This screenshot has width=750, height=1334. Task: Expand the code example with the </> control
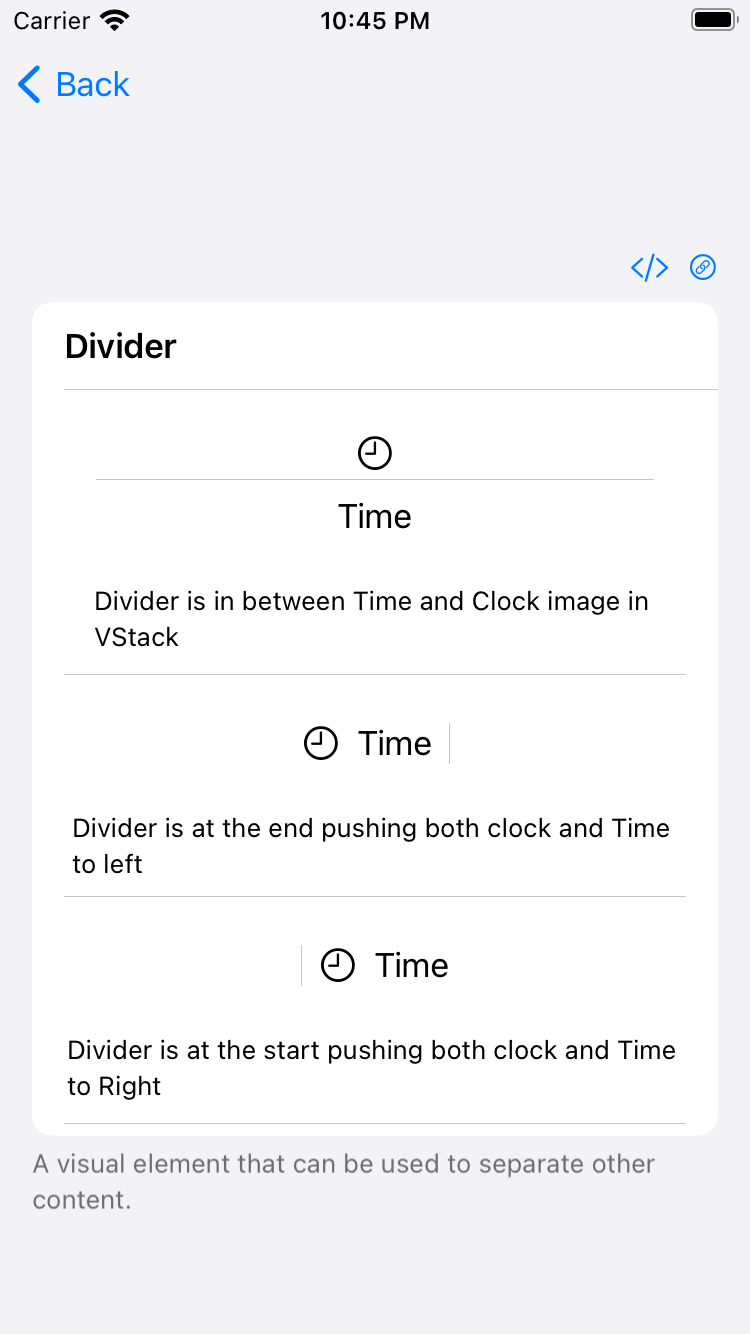click(x=649, y=267)
